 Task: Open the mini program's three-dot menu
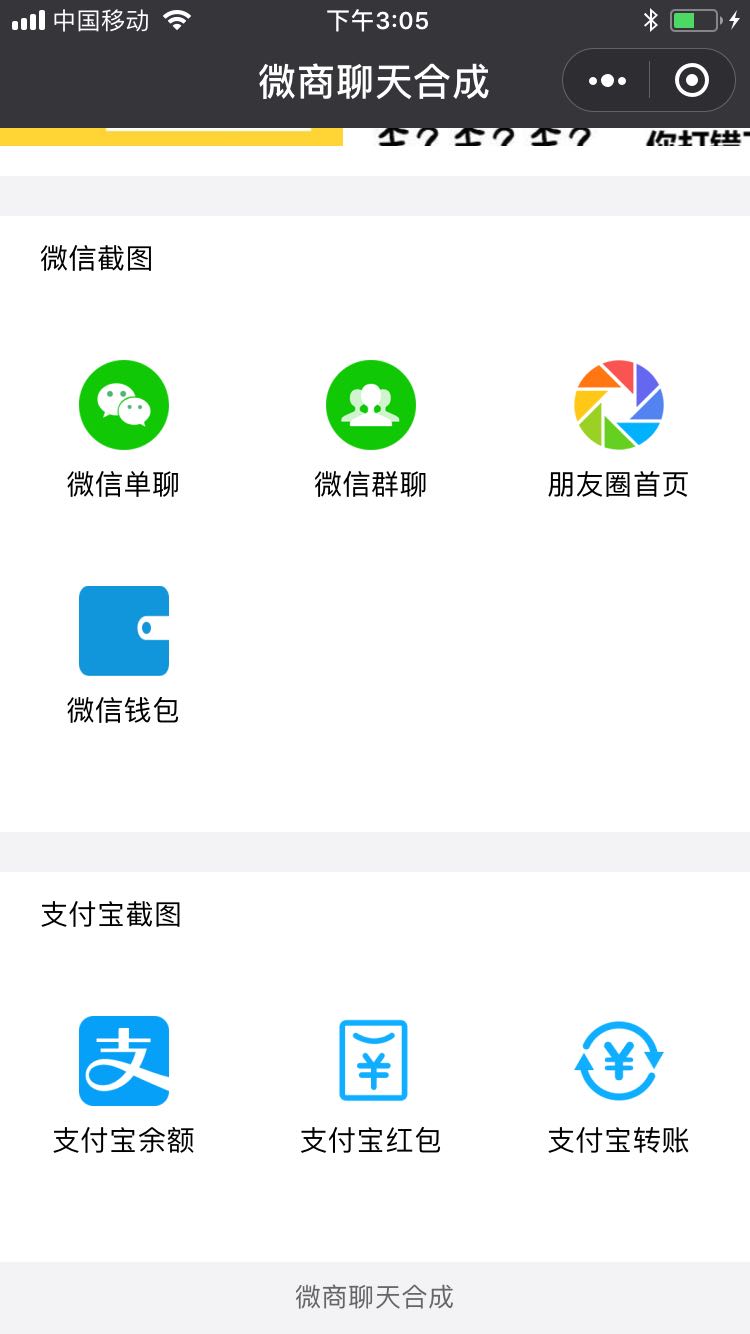click(608, 81)
